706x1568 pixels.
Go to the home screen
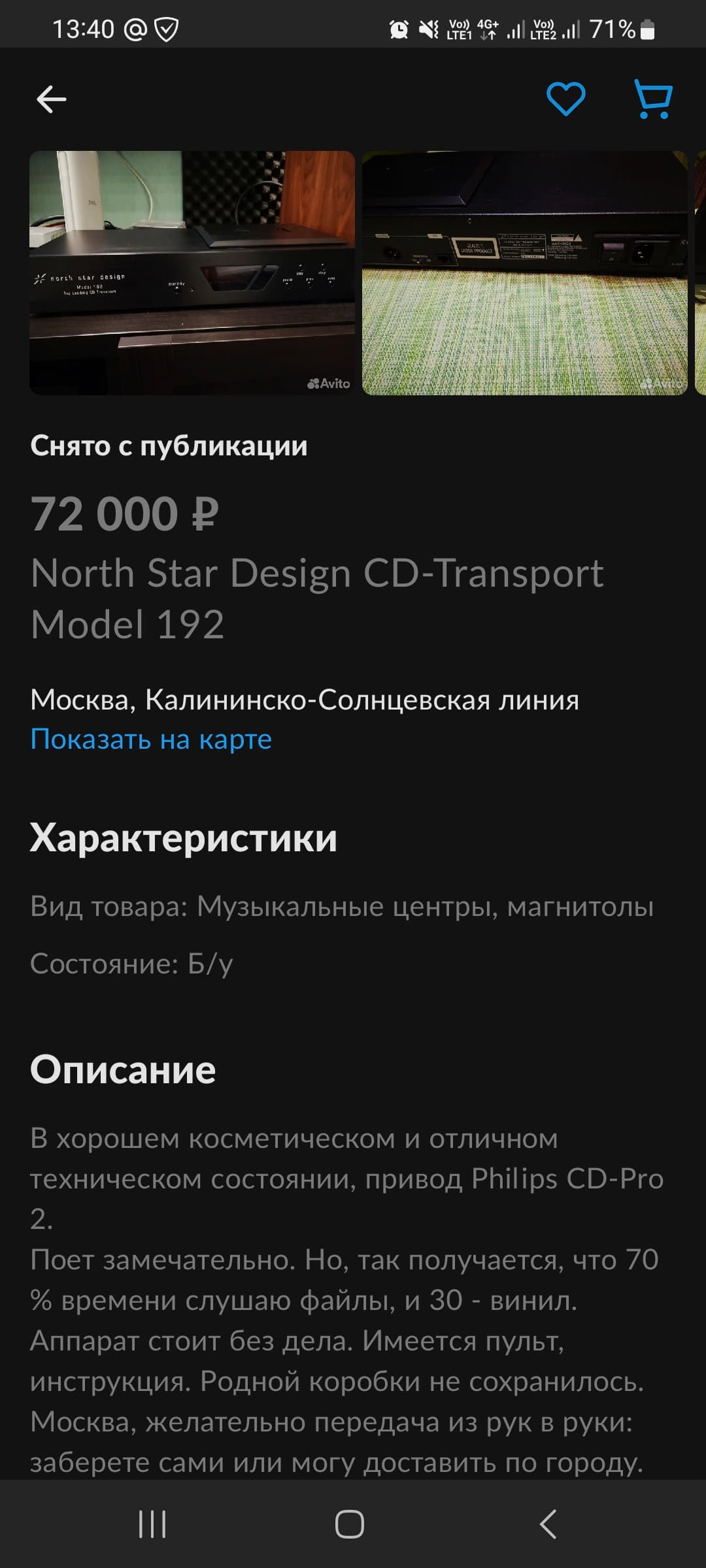pos(350,1524)
